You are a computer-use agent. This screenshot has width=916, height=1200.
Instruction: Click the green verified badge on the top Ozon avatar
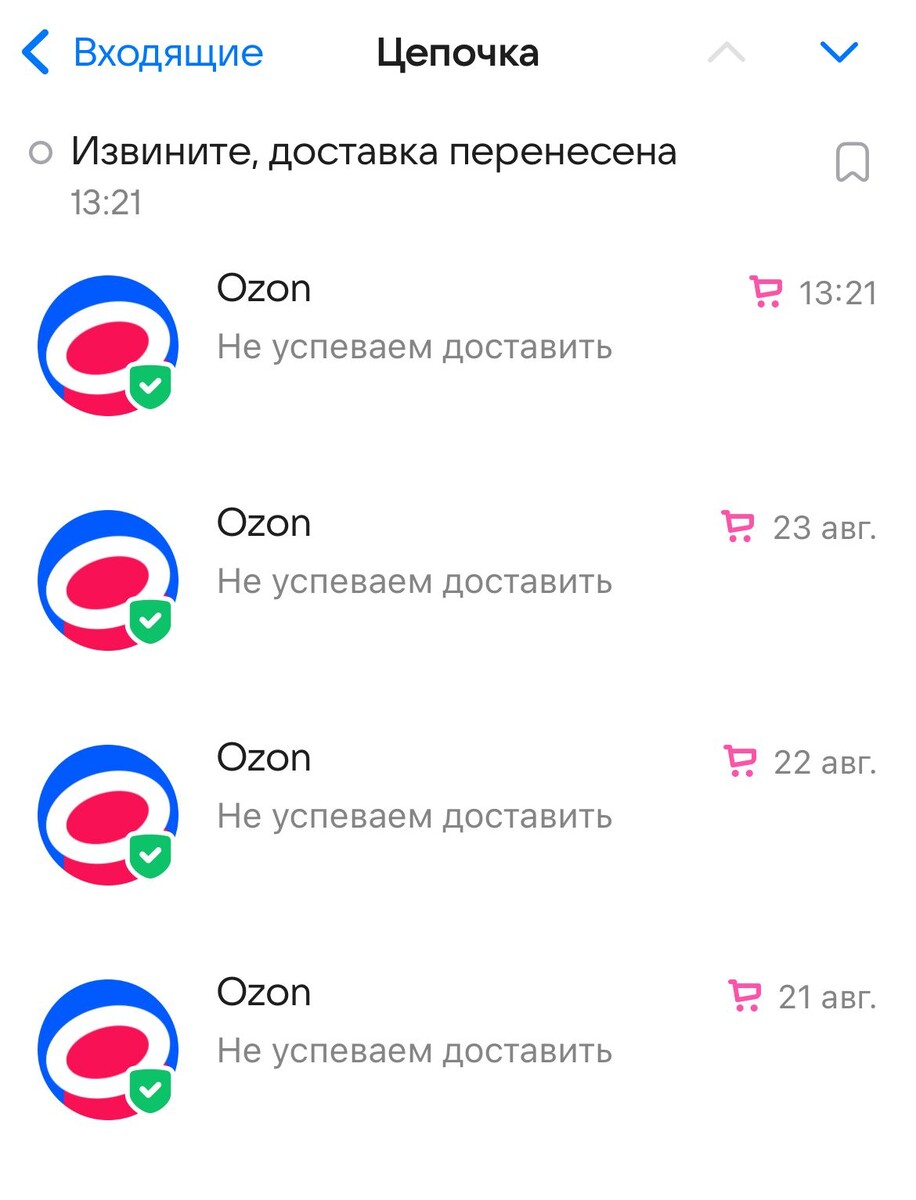[148, 385]
